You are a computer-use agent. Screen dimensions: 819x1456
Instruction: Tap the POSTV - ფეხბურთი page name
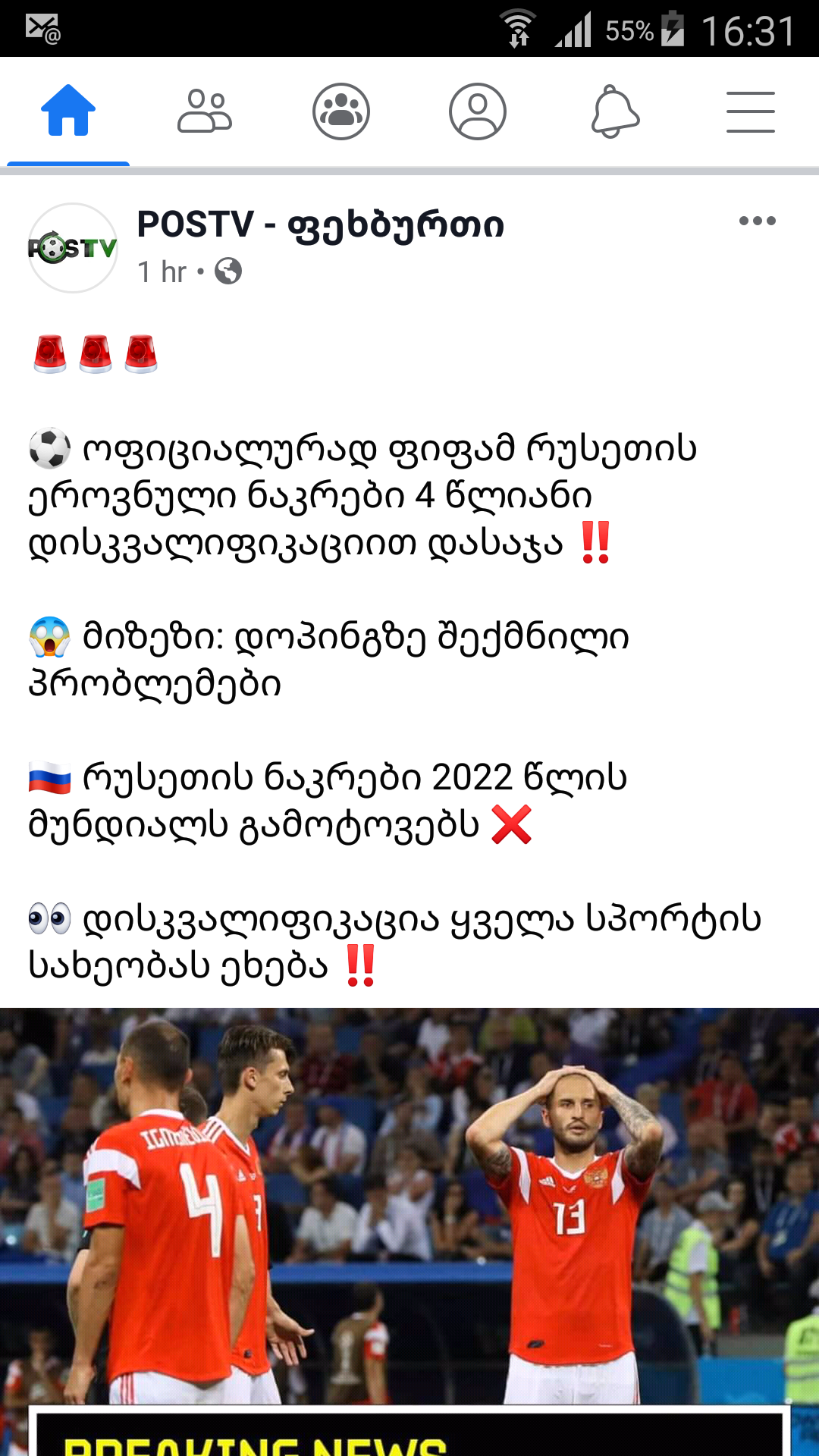(320, 224)
